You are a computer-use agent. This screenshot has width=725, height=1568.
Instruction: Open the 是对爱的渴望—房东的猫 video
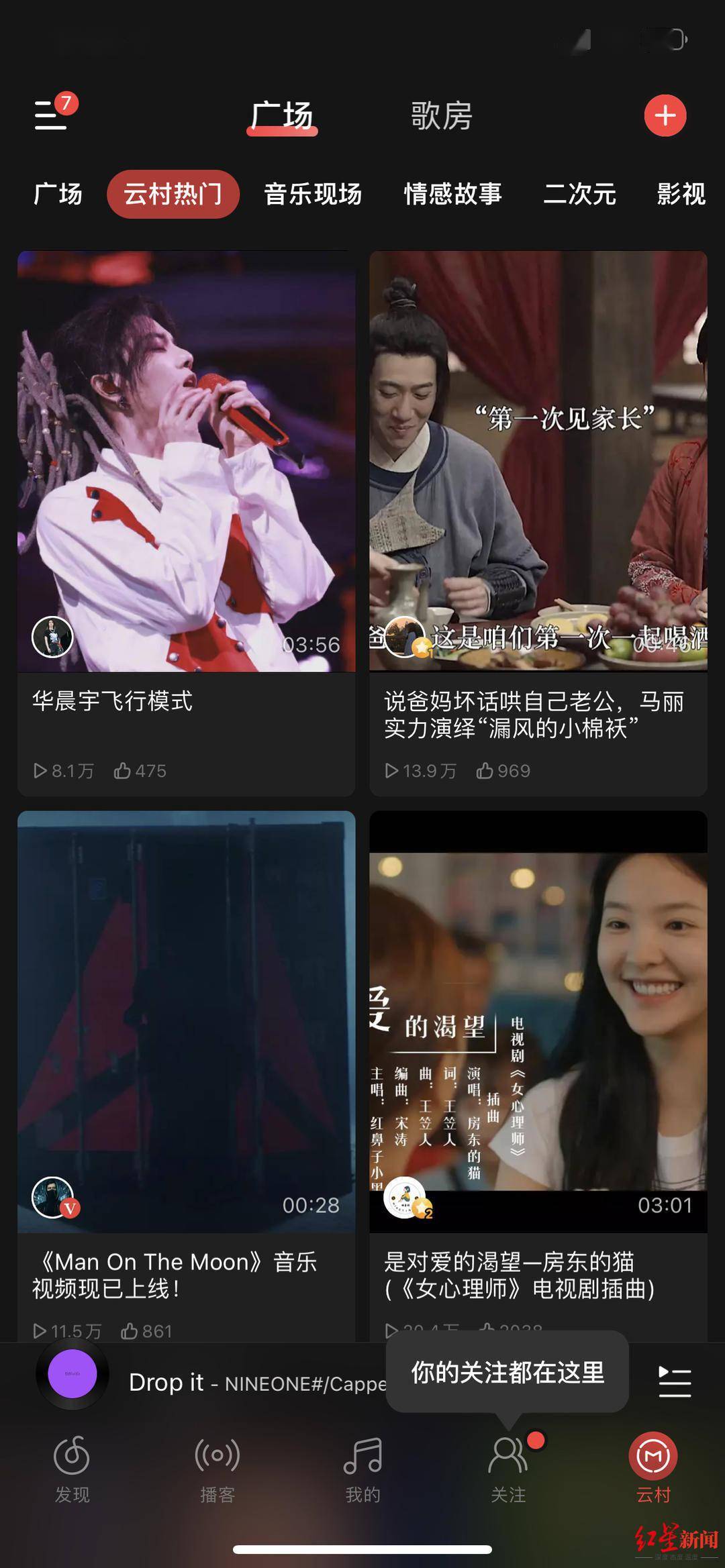click(x=538, y=1021)
